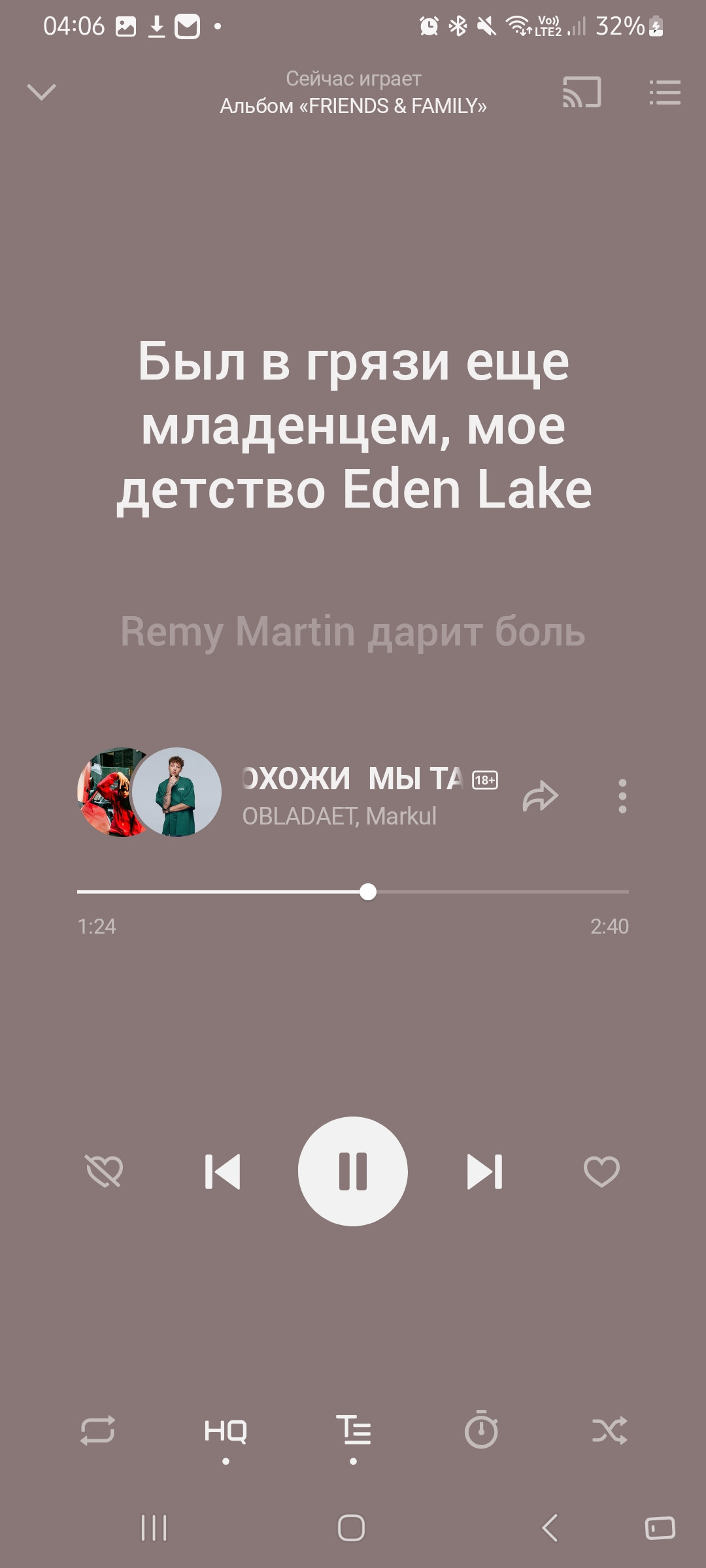Toggle HQ audio quality

point(226,1430)
